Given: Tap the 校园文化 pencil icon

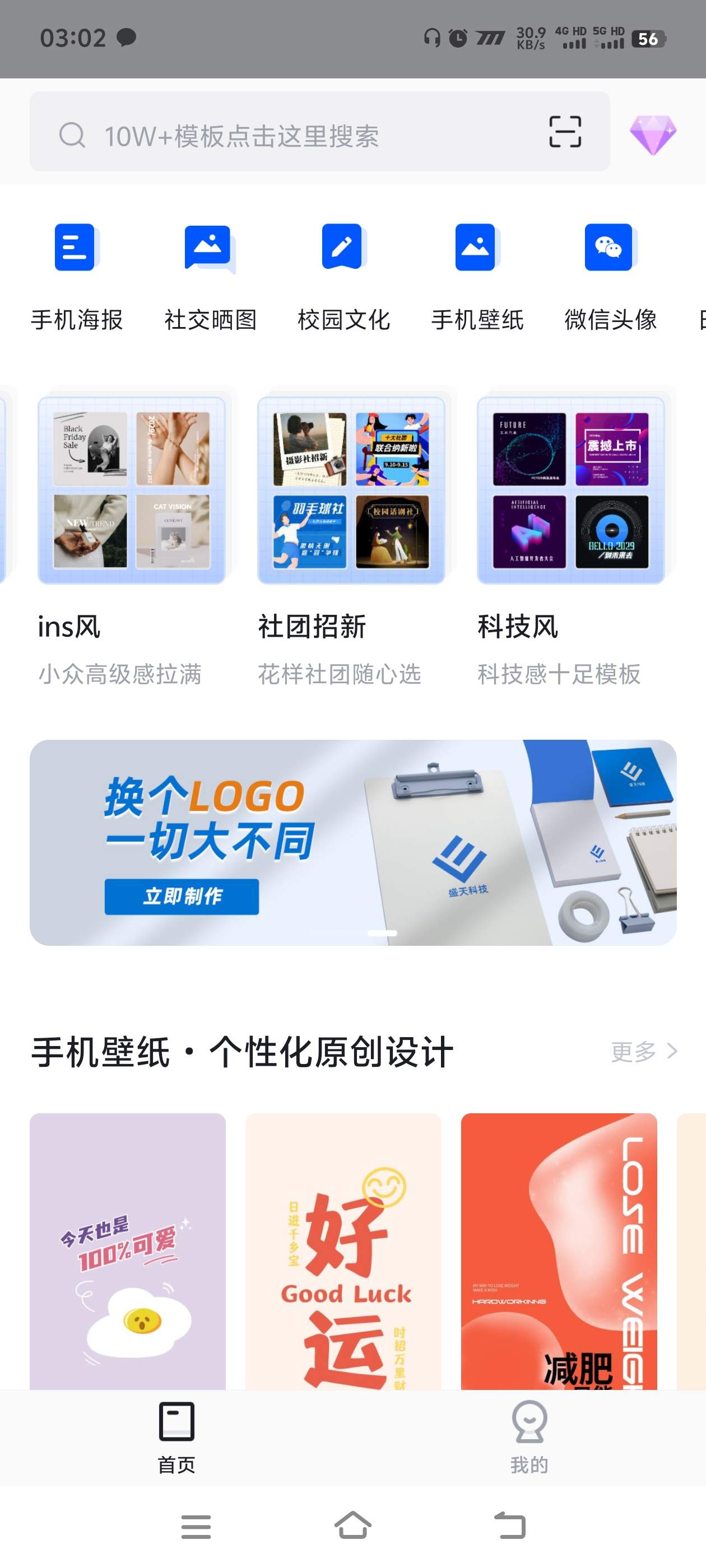Looking at the screenshot, I should pos(341,247).
